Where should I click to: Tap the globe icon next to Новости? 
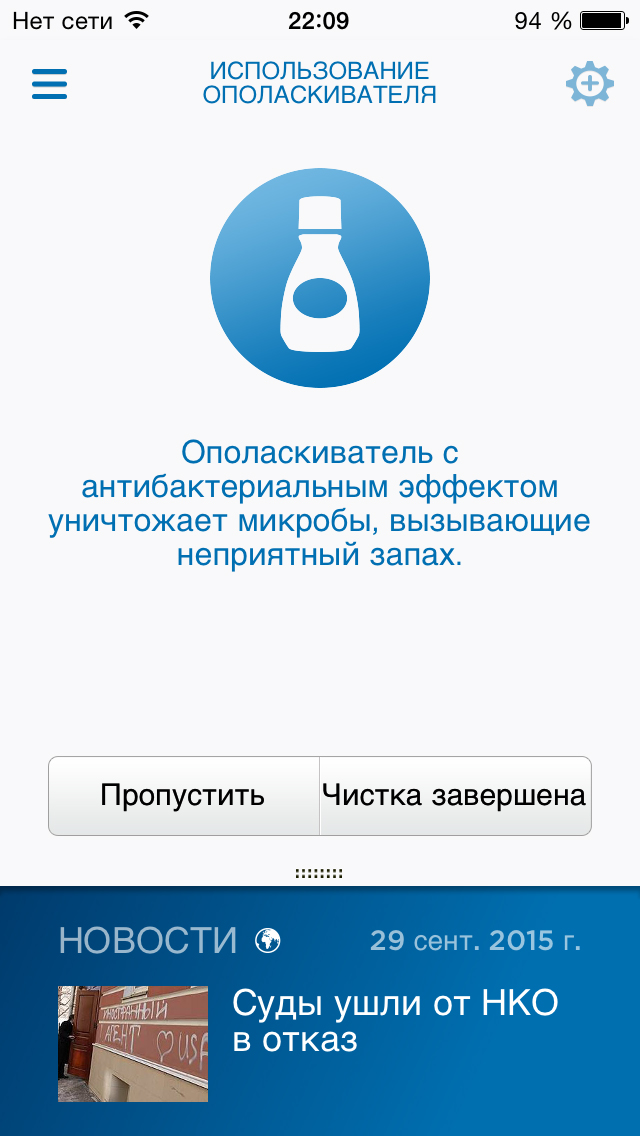tap(268, 940)
